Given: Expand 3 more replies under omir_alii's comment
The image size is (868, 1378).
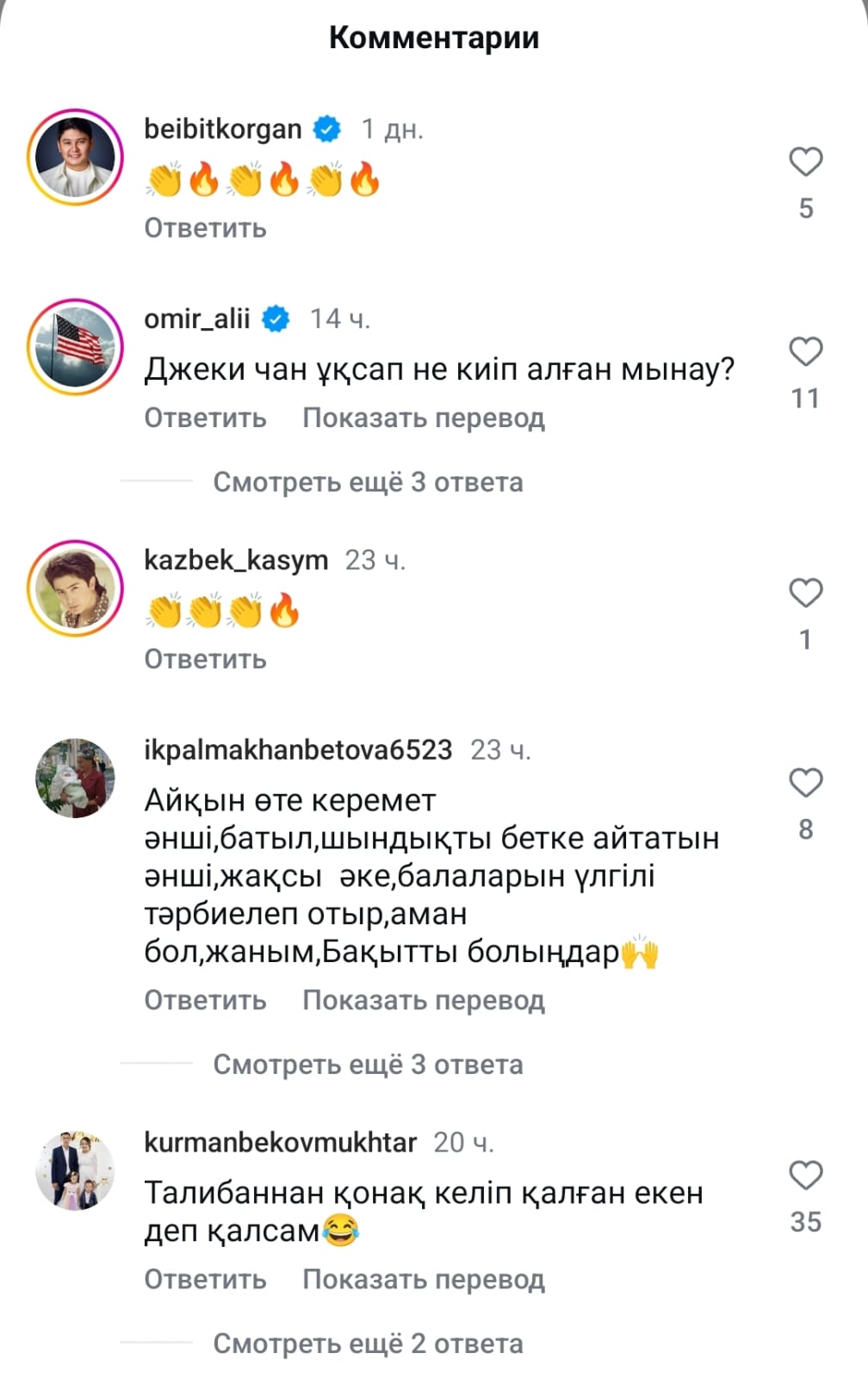Looking at the screenshot, I should (368, 481).
